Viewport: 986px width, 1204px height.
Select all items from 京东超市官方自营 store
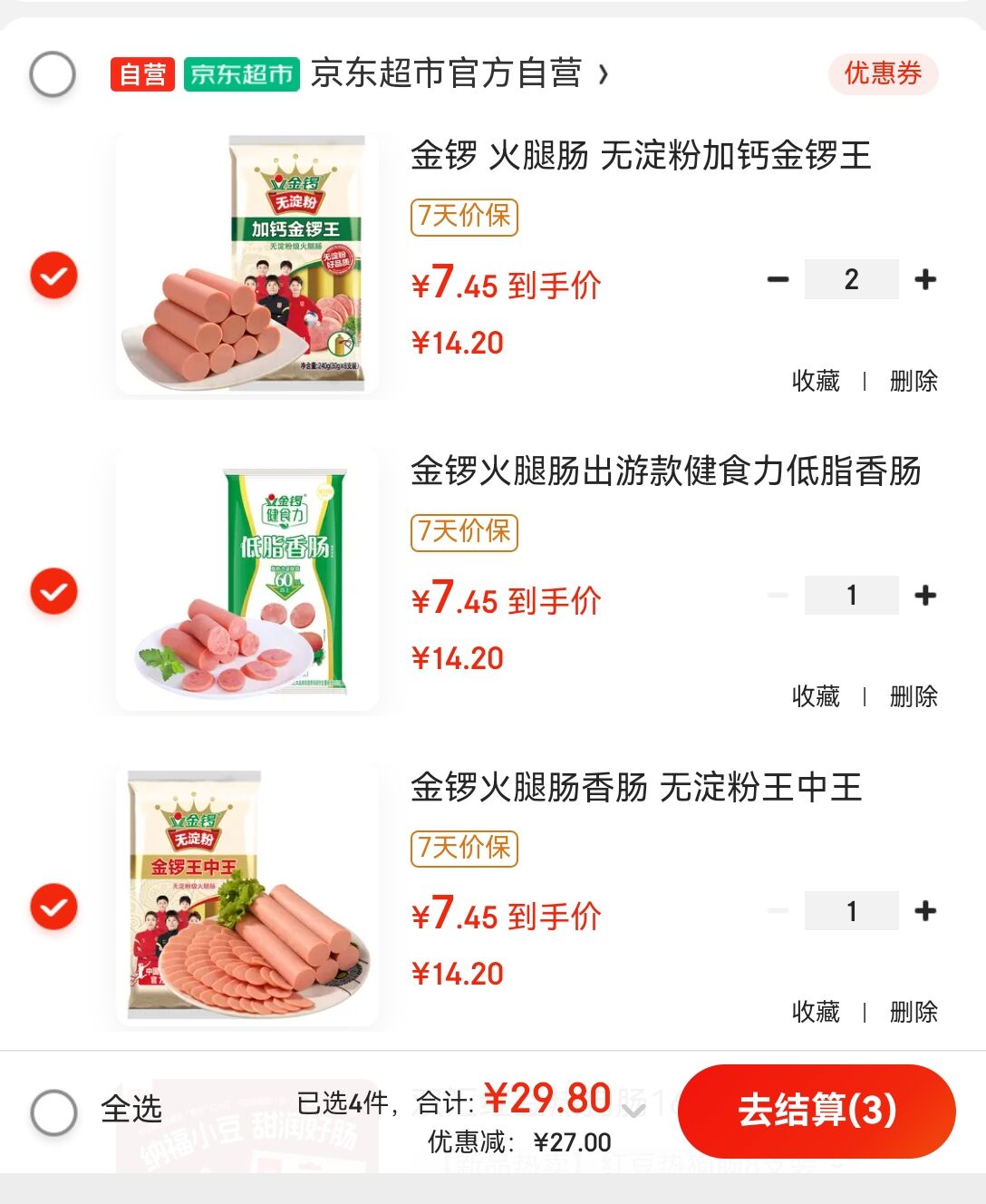pos(53,74)
